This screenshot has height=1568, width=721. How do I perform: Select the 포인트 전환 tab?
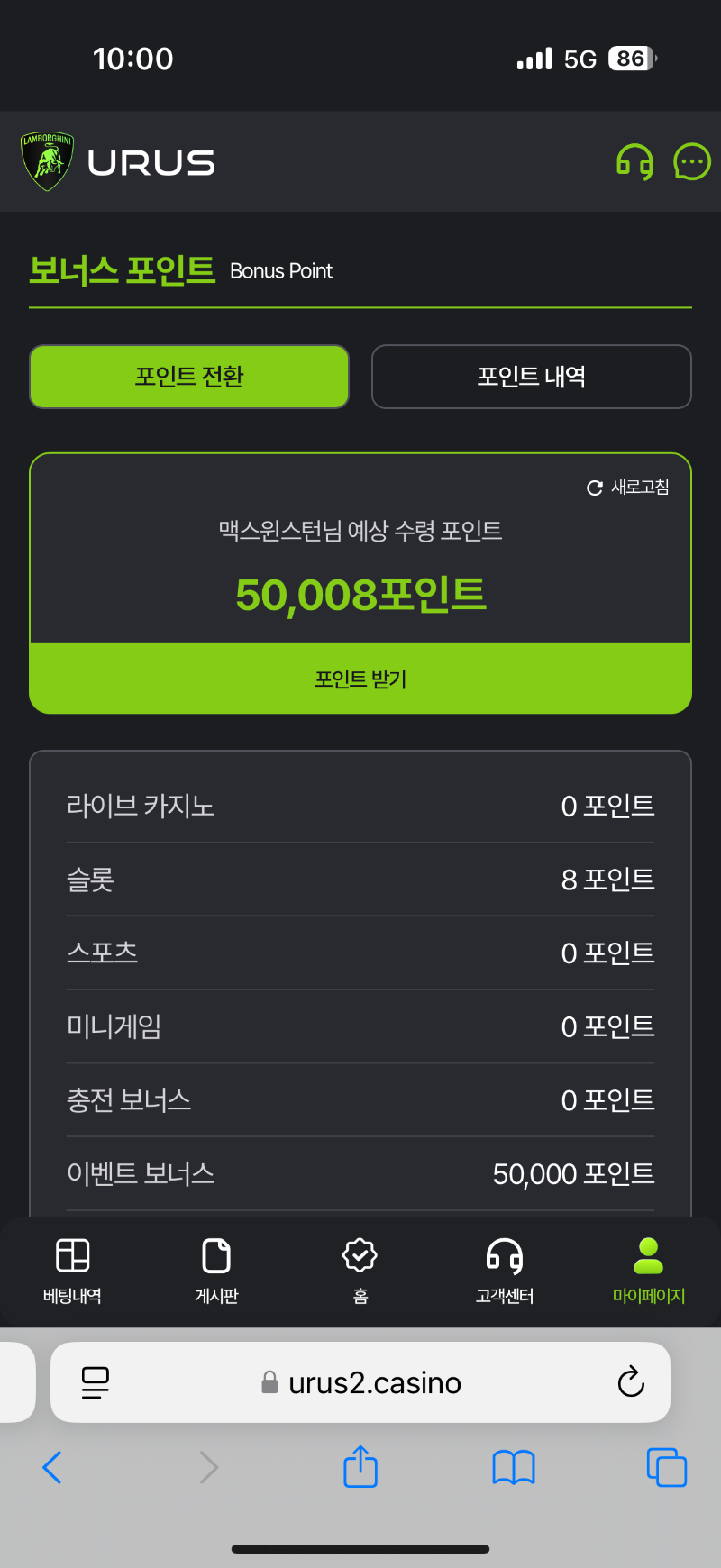point(189,377)
